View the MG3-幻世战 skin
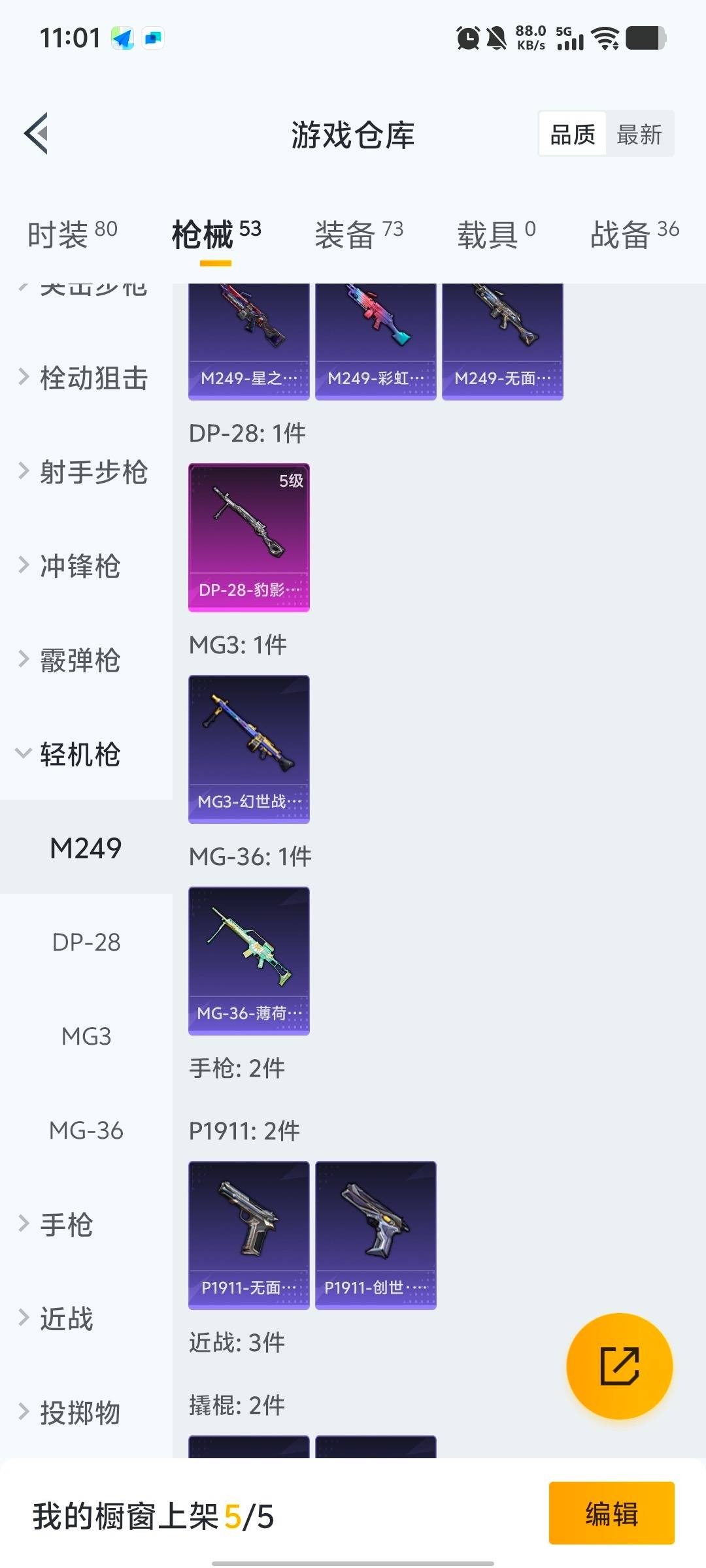 [248, 749]
